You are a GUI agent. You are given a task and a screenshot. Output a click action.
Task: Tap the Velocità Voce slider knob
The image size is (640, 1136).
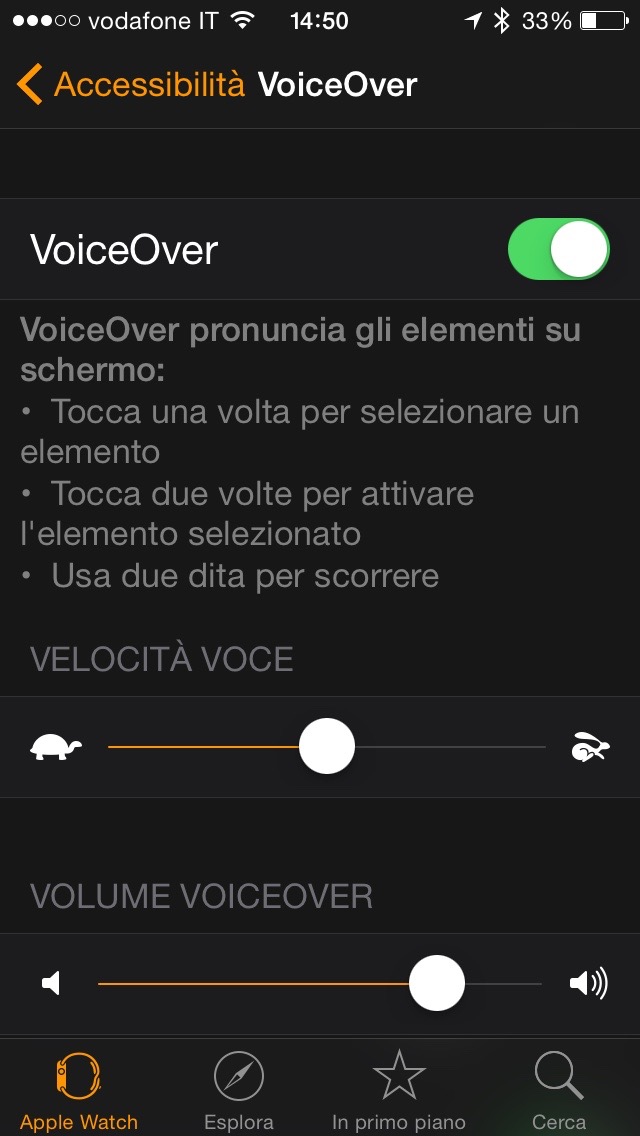[x=327, y=746]
